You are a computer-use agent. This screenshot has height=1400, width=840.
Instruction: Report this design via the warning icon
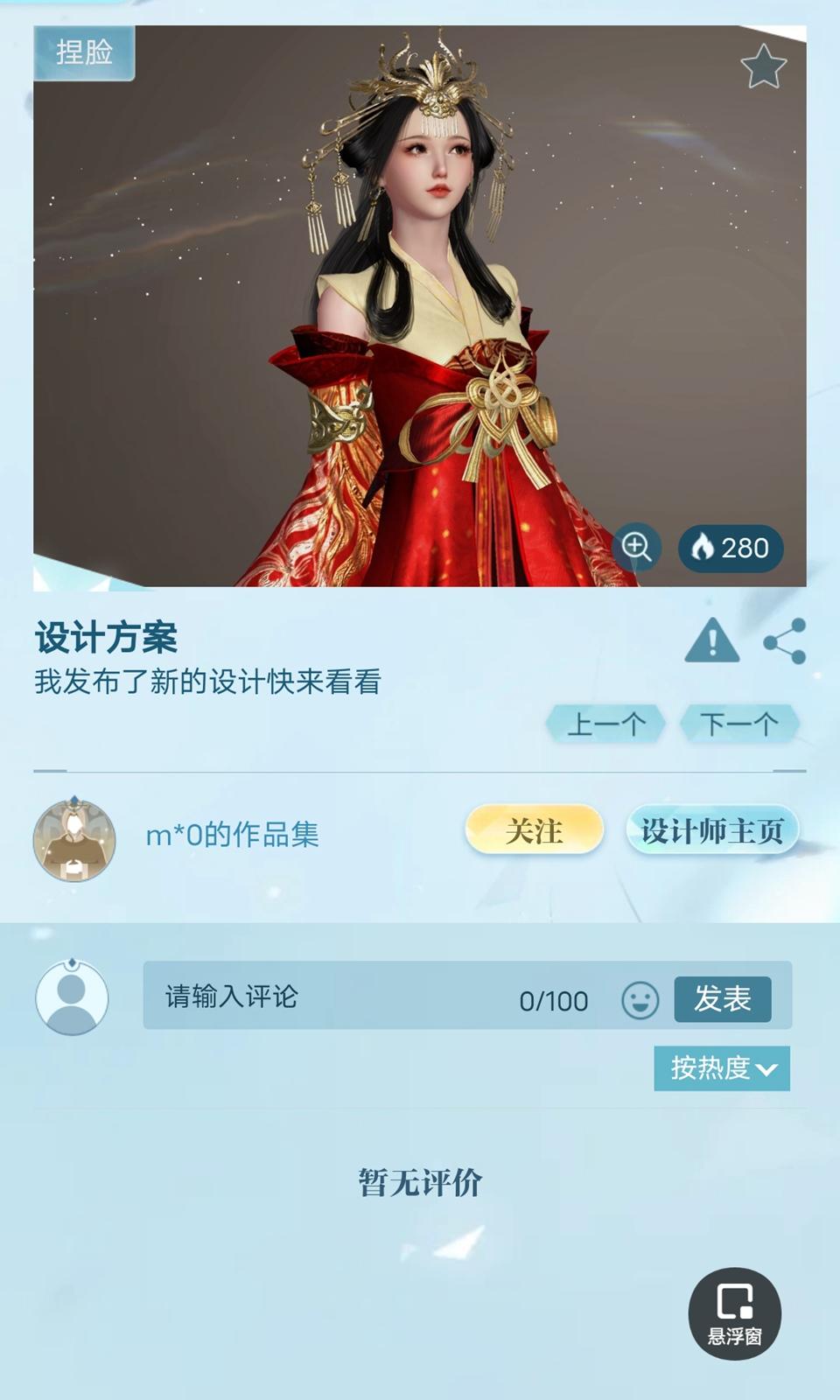tap(711, 640)
